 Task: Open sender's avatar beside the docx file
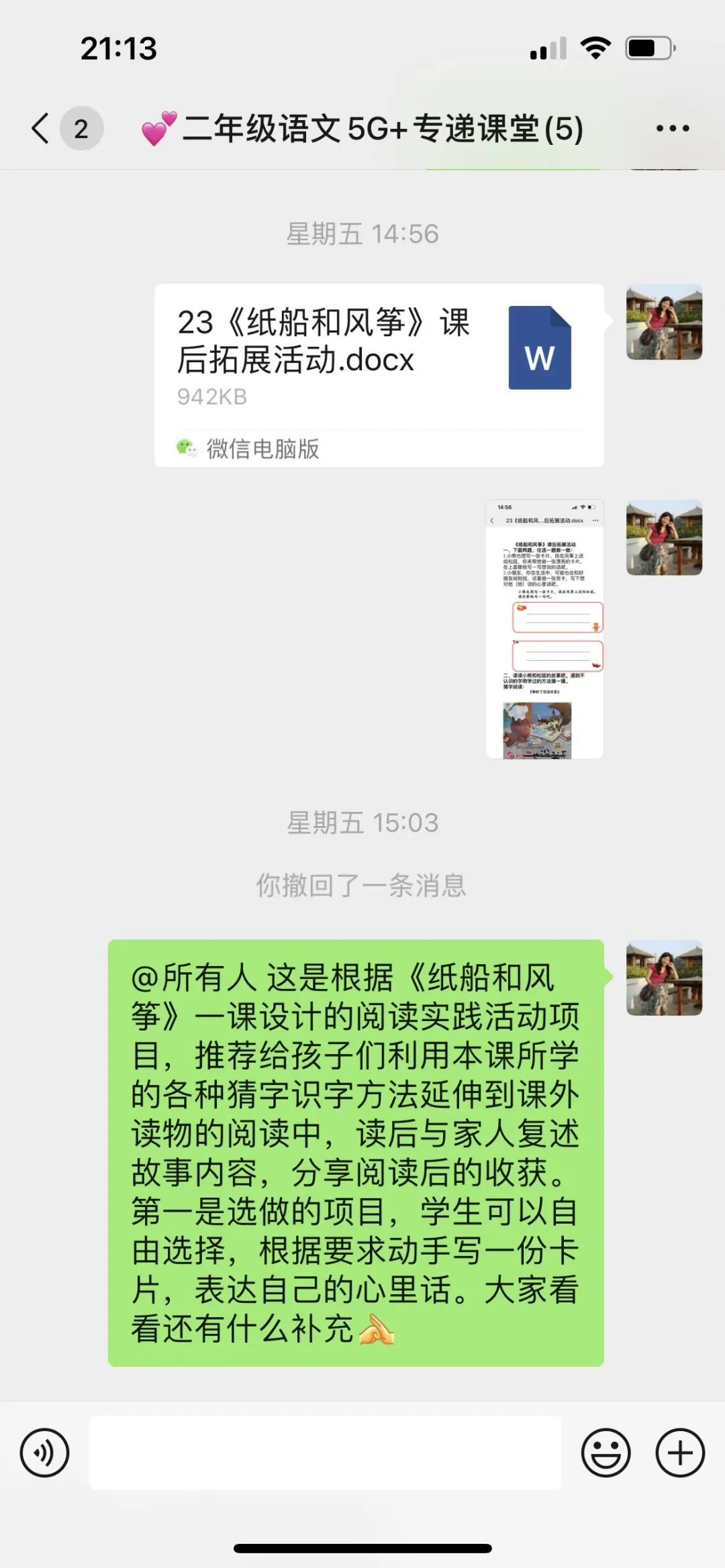[x=664, y=322]
